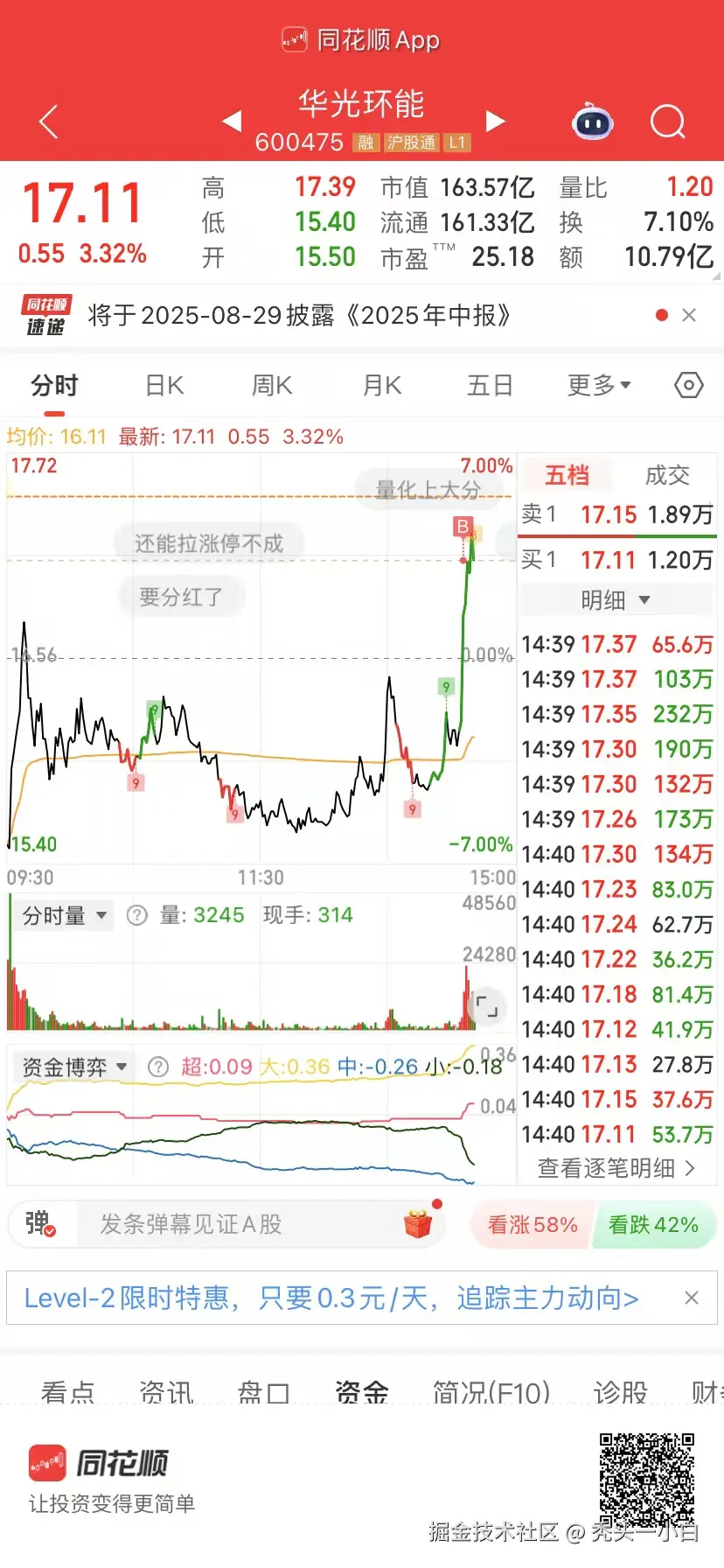This screenshot has width=724, height=1568.
Task: Tap the question mark beside 分时量
Action: 138,915
